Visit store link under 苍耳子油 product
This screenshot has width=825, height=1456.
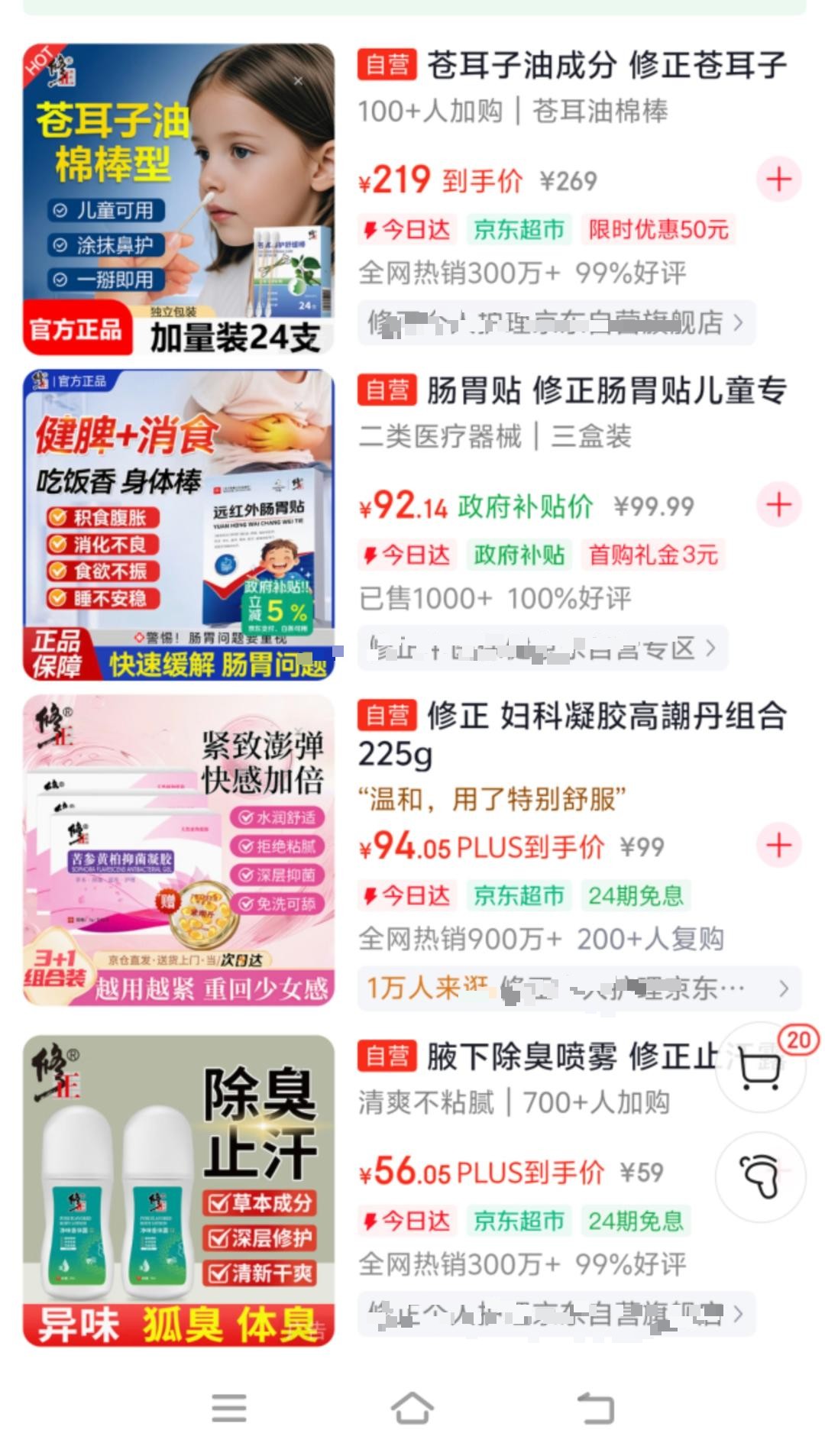click(x=555, y=323)
